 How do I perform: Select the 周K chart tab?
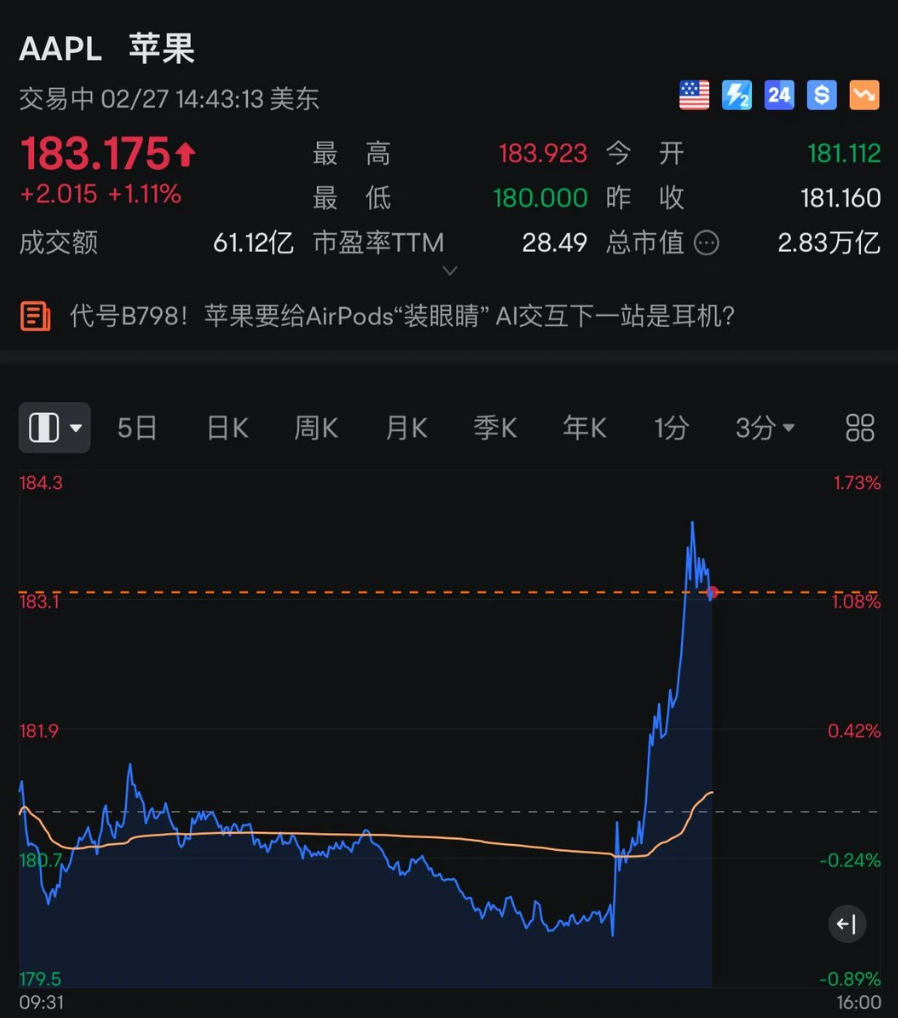pyautogui.click(x=316, y=428)
